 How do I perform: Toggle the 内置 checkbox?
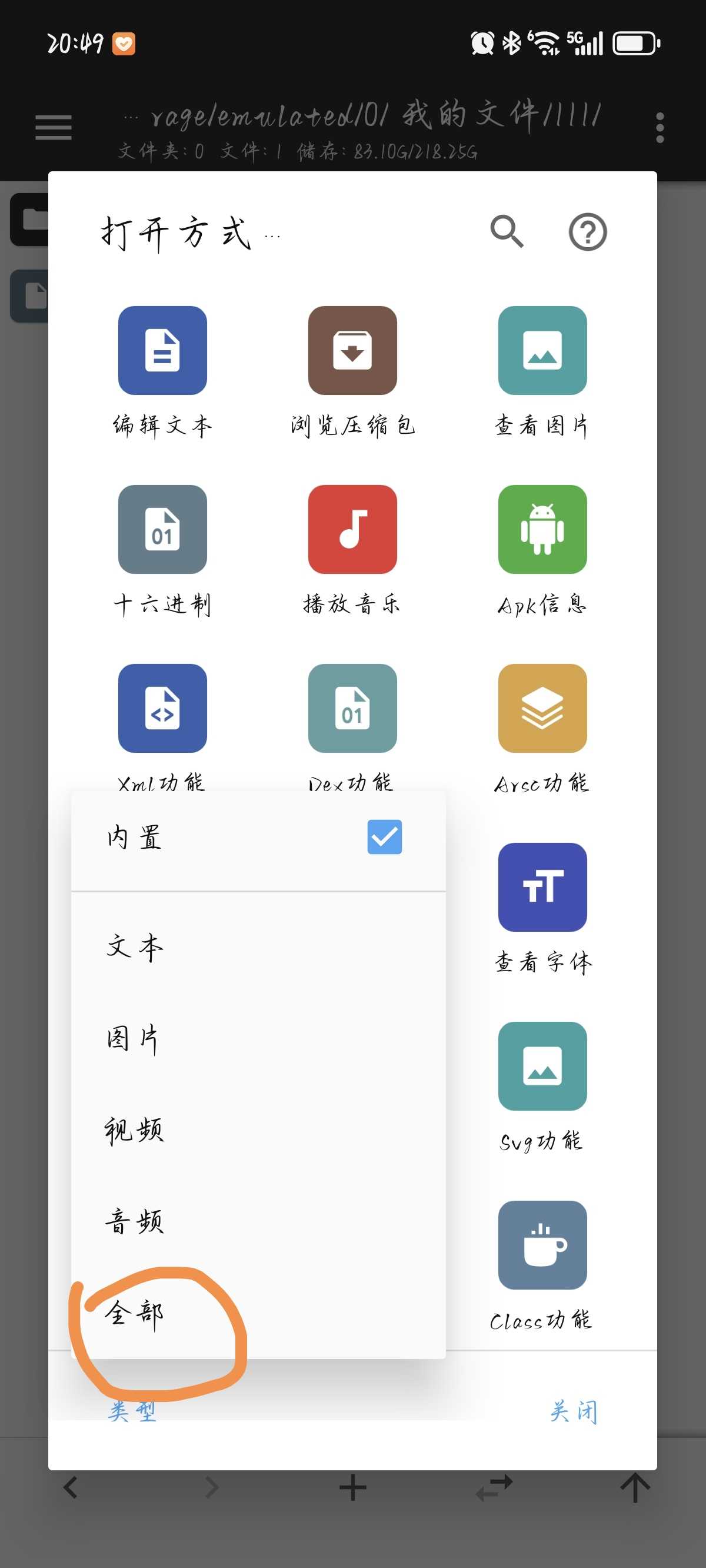384,836
